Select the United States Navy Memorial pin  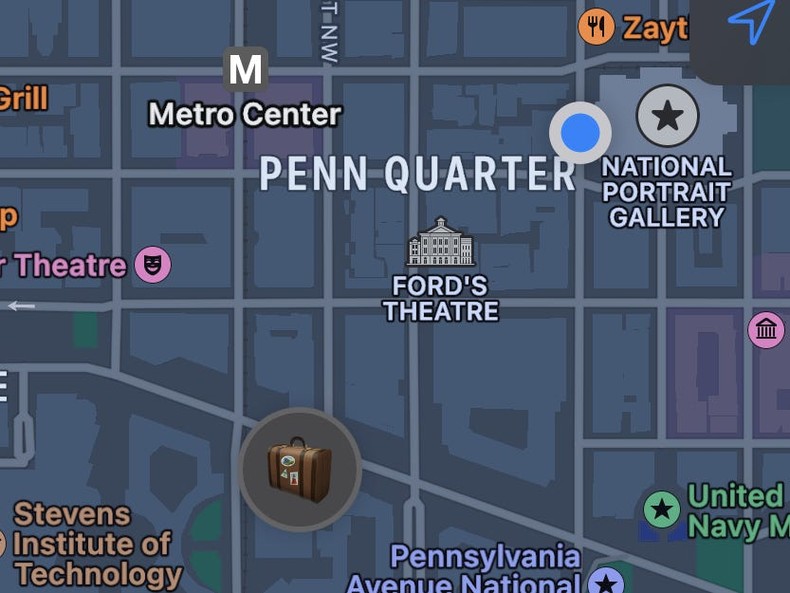pos(661,510)
